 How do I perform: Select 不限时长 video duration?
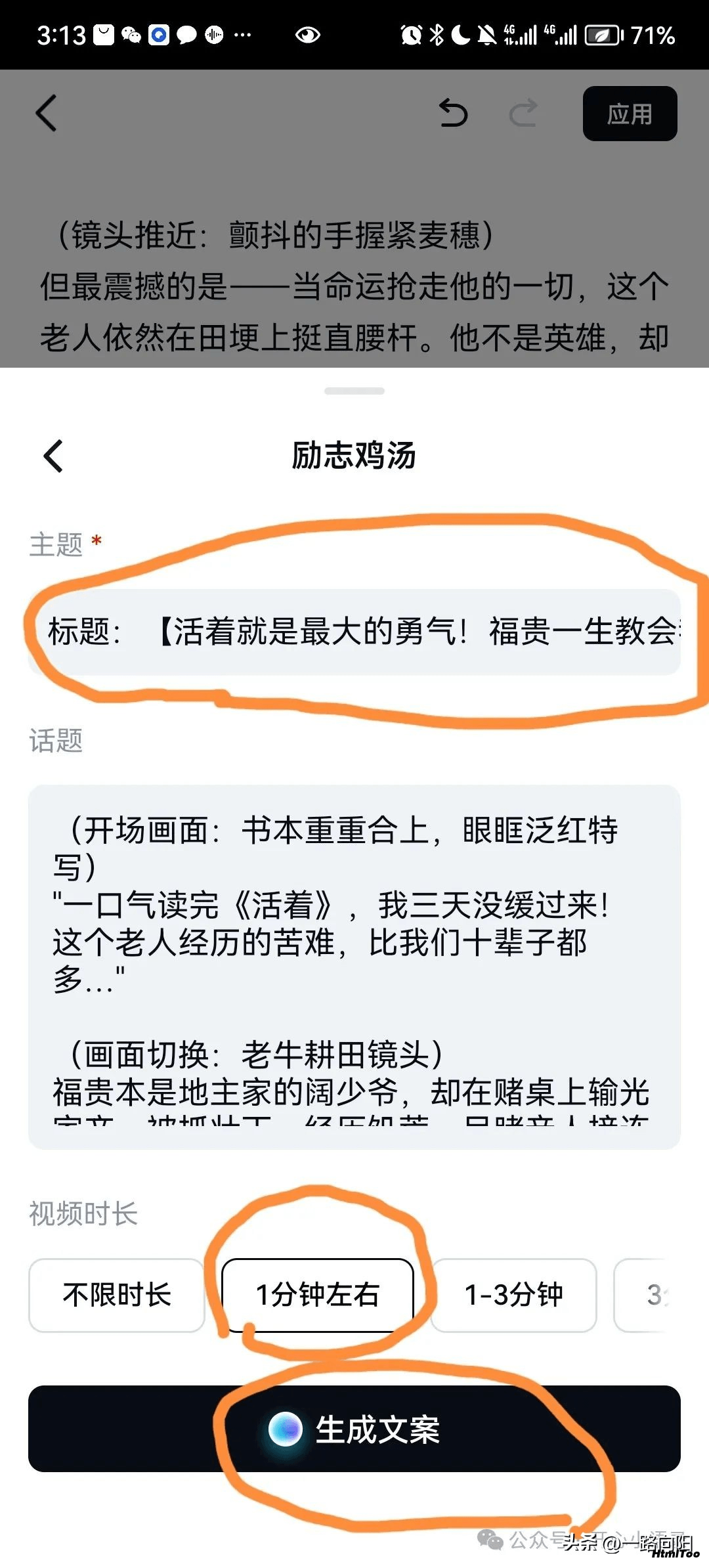[117, 1295]
